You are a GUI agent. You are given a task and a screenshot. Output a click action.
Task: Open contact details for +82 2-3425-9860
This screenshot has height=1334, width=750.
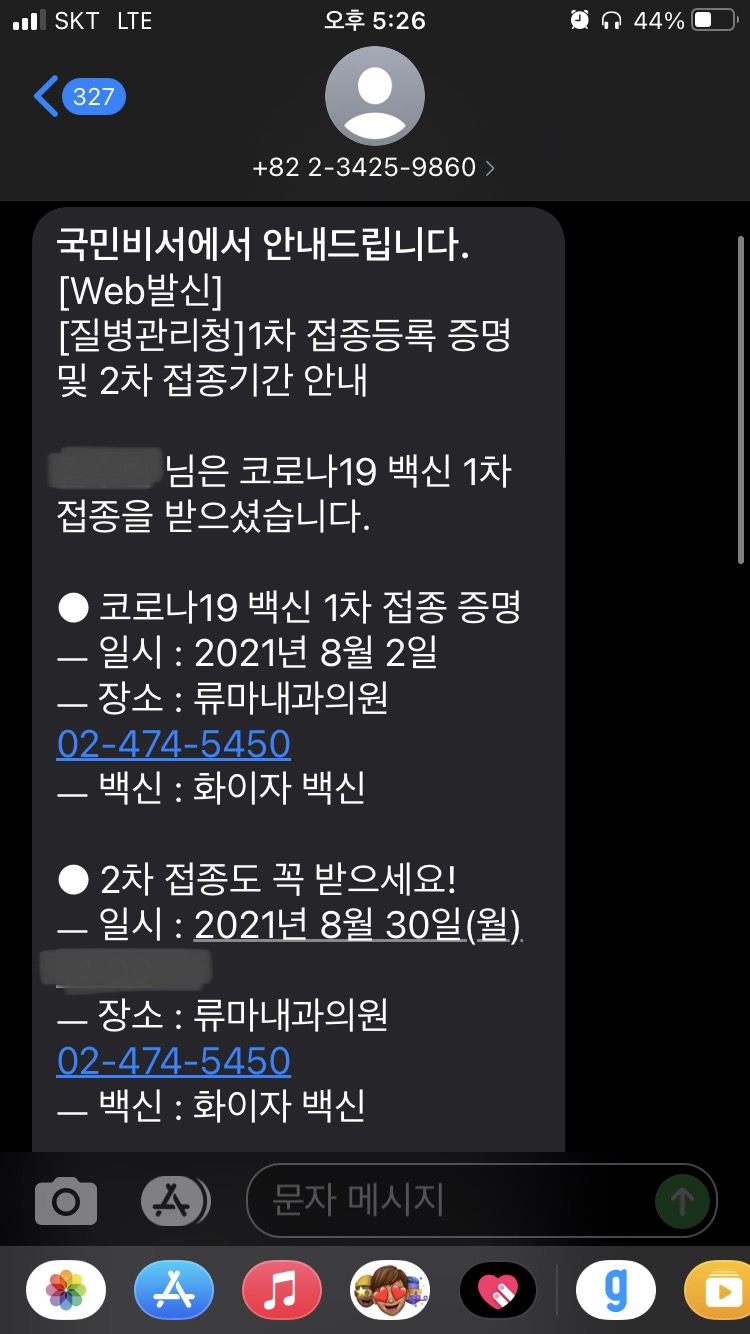[374, 167]
